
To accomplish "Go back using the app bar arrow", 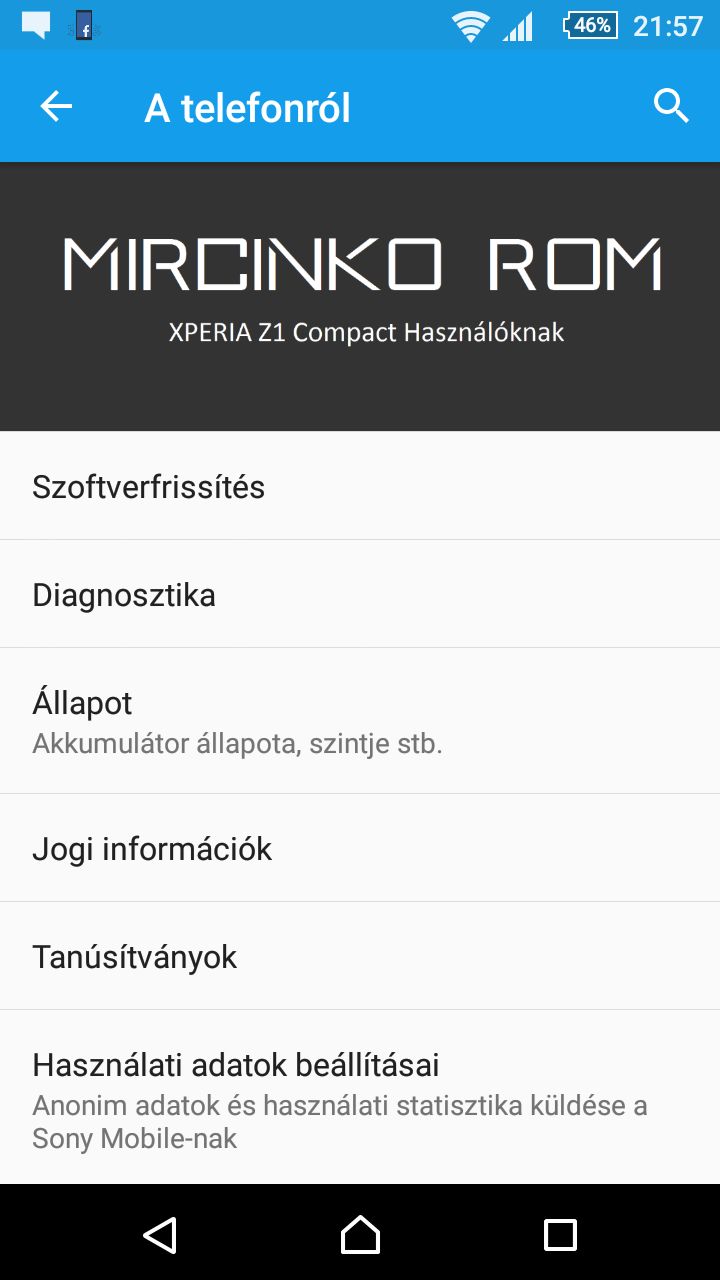I will pyautogui.click(x=56, y=106).
